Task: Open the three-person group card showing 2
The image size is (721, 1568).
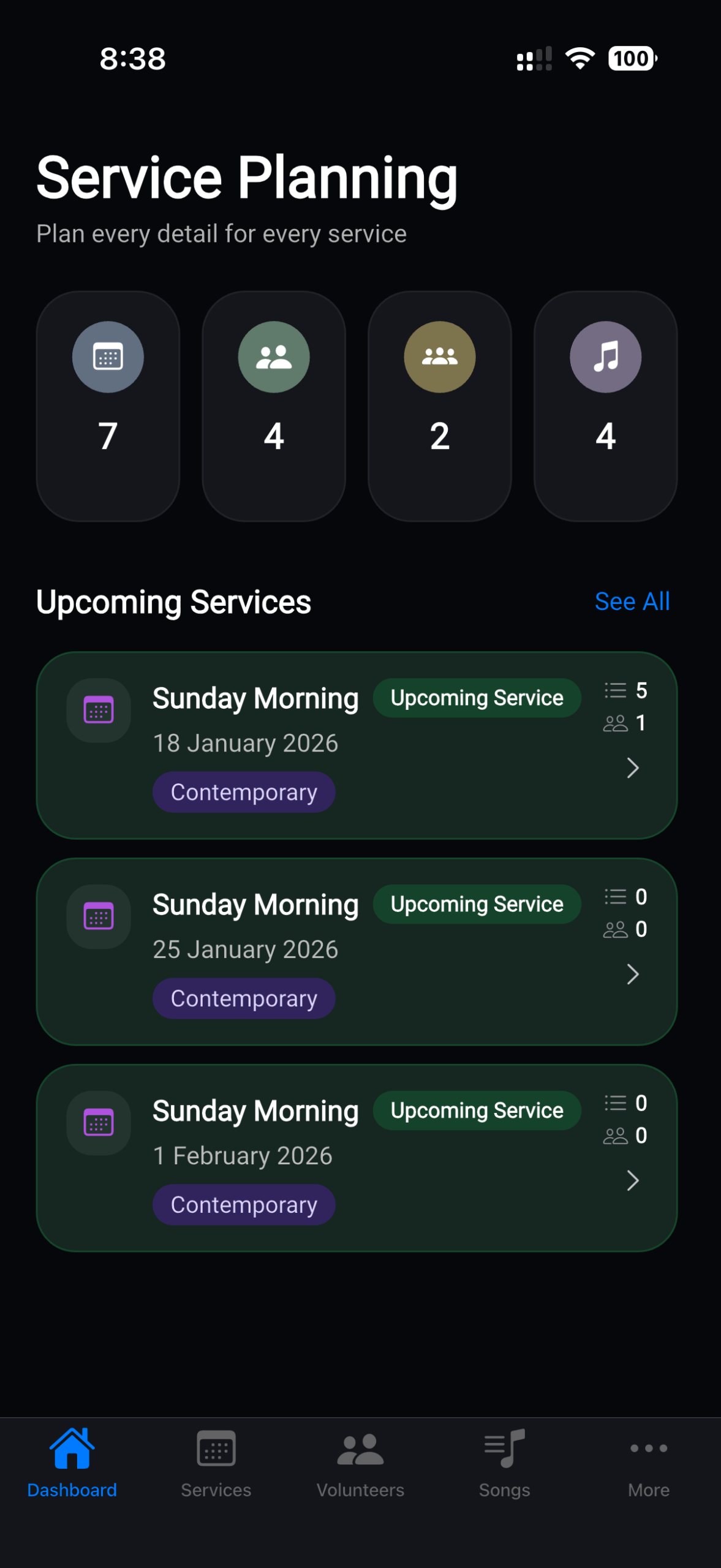Action: click(x=439, y=406)
